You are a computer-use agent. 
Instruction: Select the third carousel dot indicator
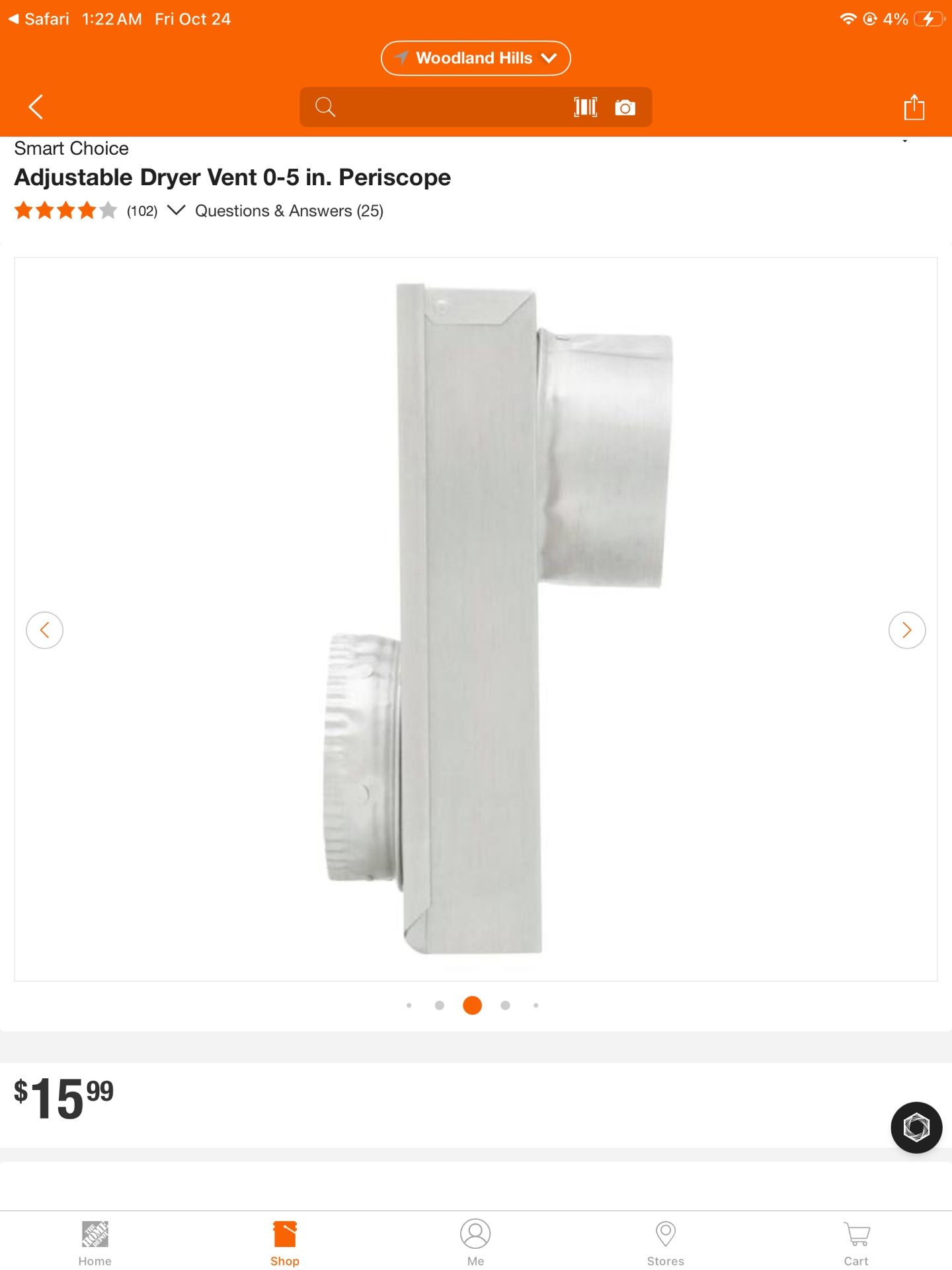click(473, 1005)
